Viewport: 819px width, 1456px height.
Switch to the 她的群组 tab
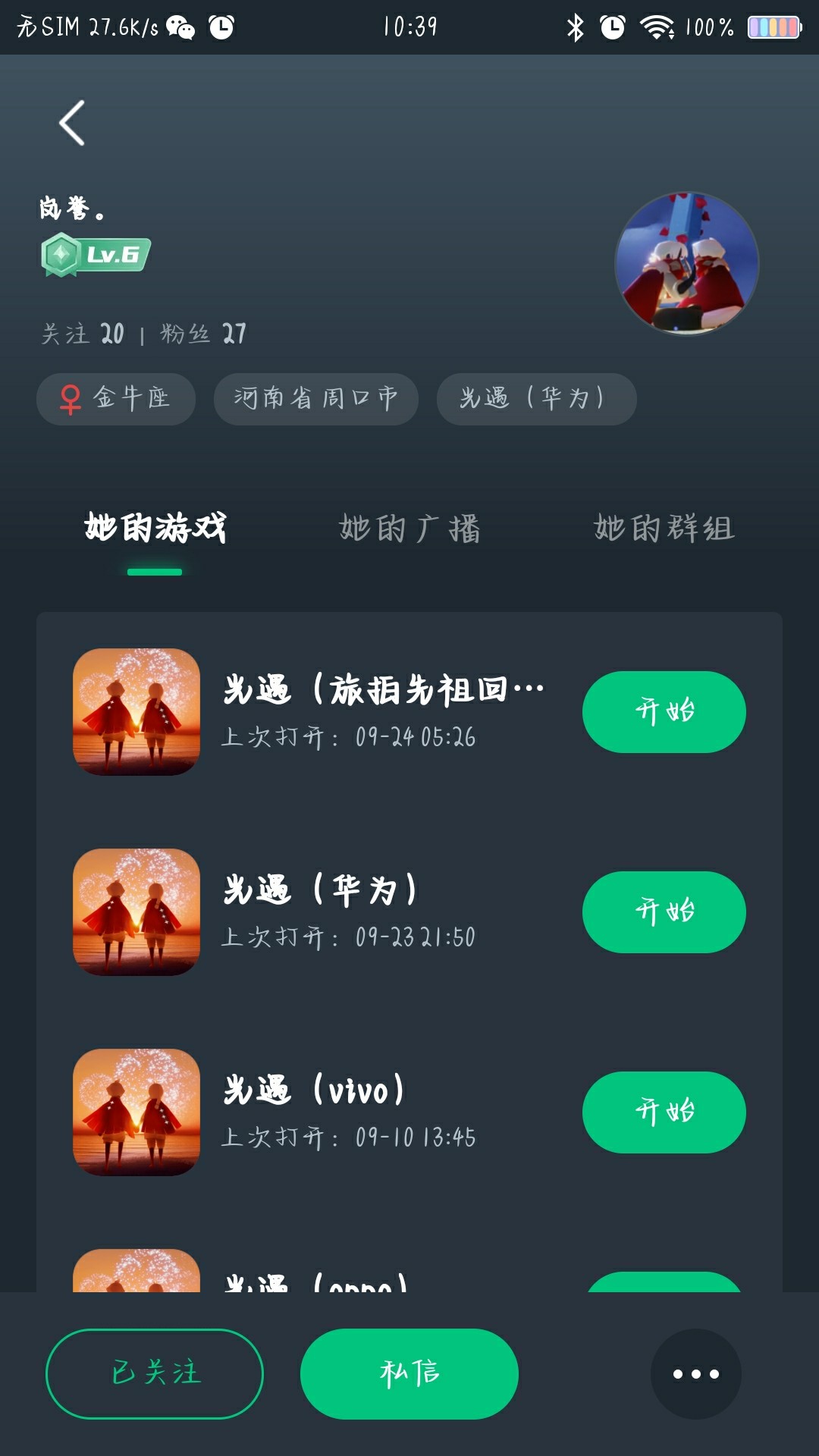664,528
